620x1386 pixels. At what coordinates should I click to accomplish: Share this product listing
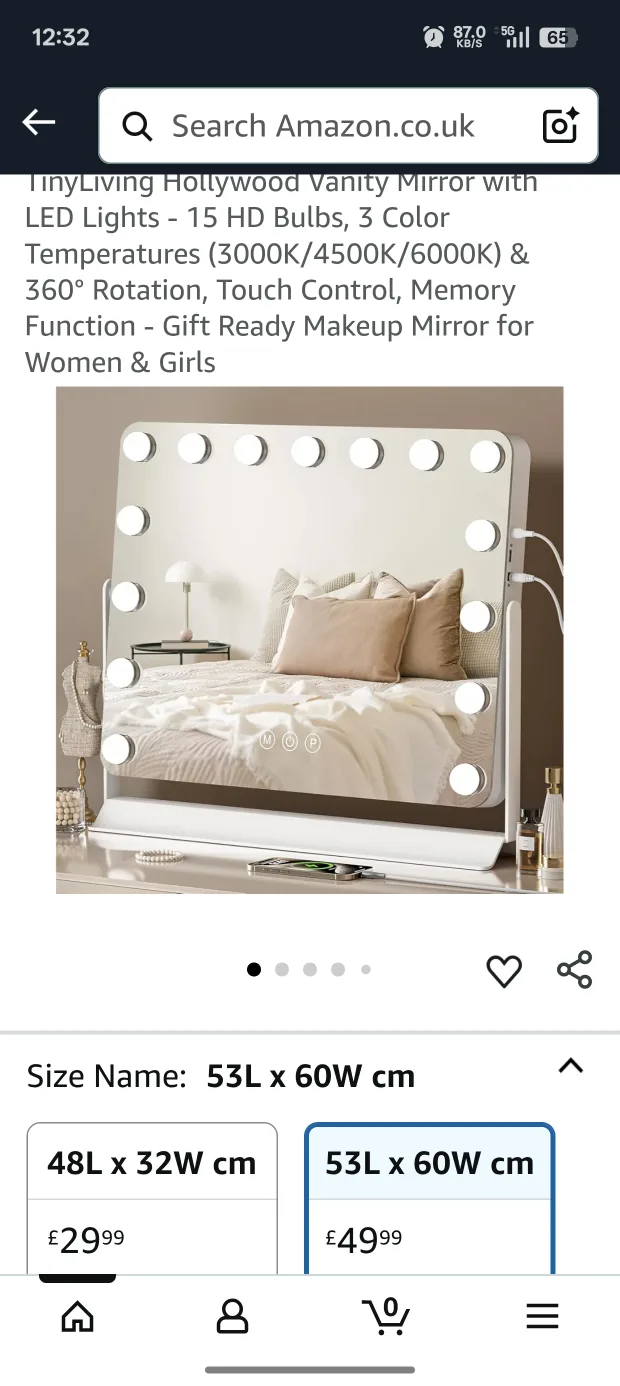574,970
